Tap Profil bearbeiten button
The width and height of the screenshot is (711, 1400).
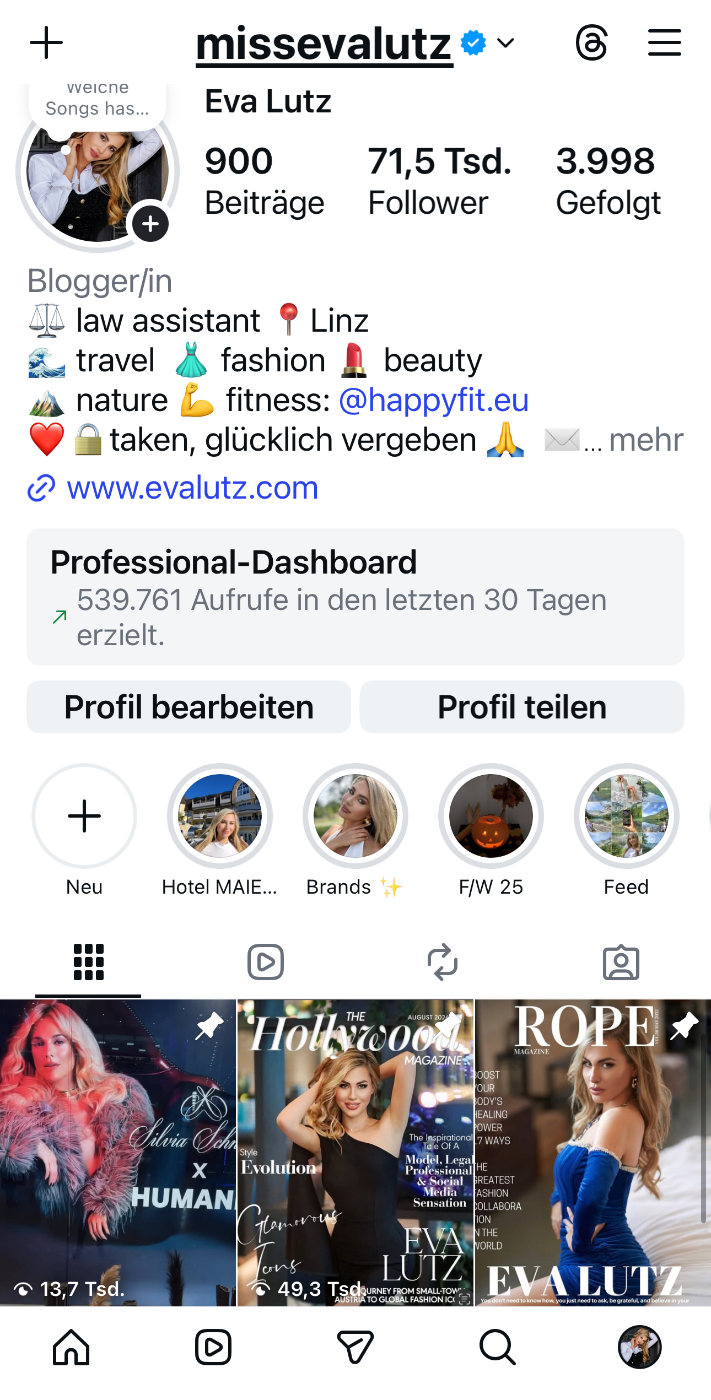pyautogui.click(x=189, y=707)
